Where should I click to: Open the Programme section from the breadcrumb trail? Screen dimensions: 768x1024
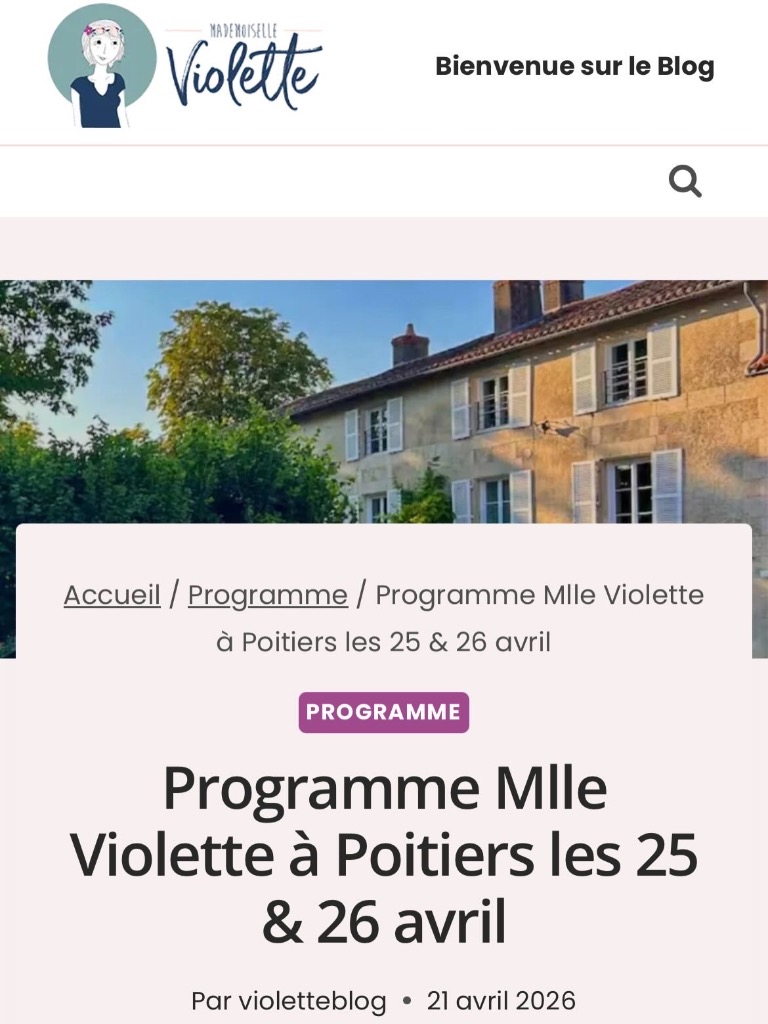(x=265, y=594)
